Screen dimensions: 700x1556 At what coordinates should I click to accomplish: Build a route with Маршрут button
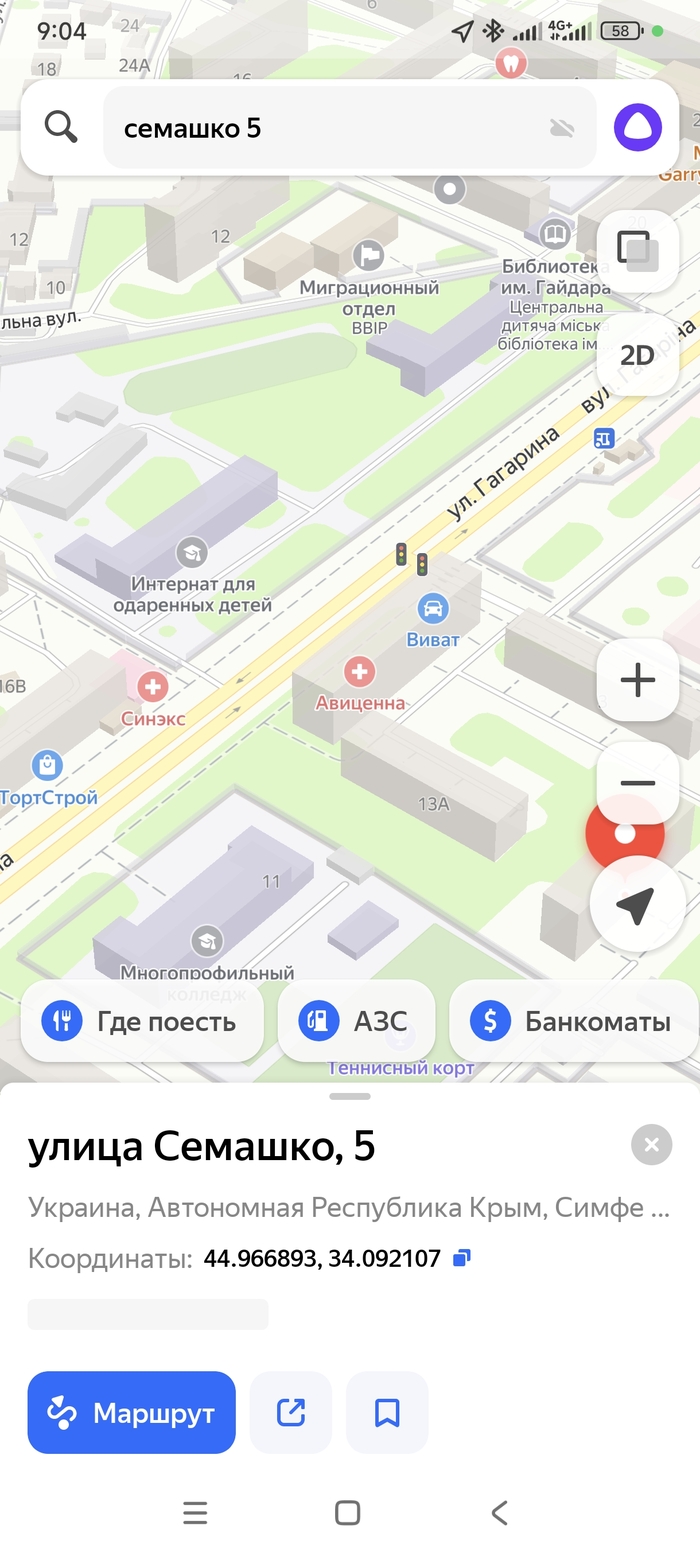click(132, 1412)
